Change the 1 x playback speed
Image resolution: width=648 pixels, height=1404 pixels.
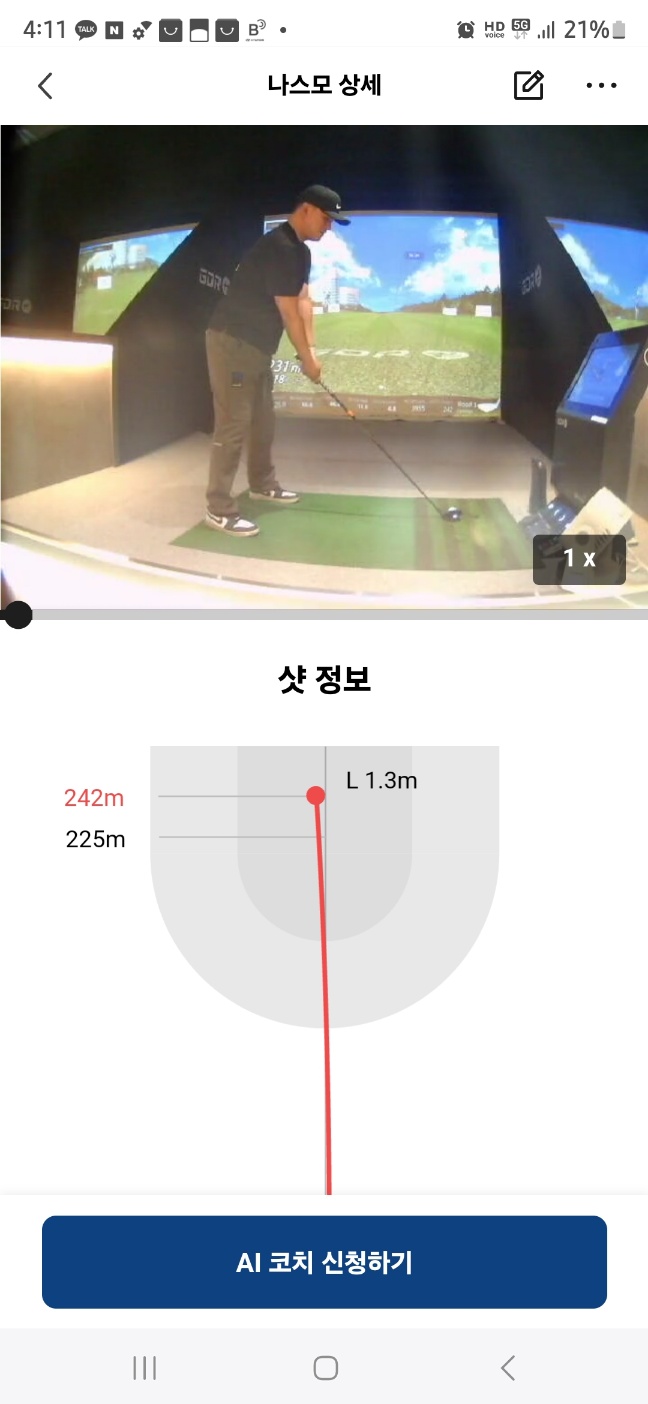click(x=579, y=559)
